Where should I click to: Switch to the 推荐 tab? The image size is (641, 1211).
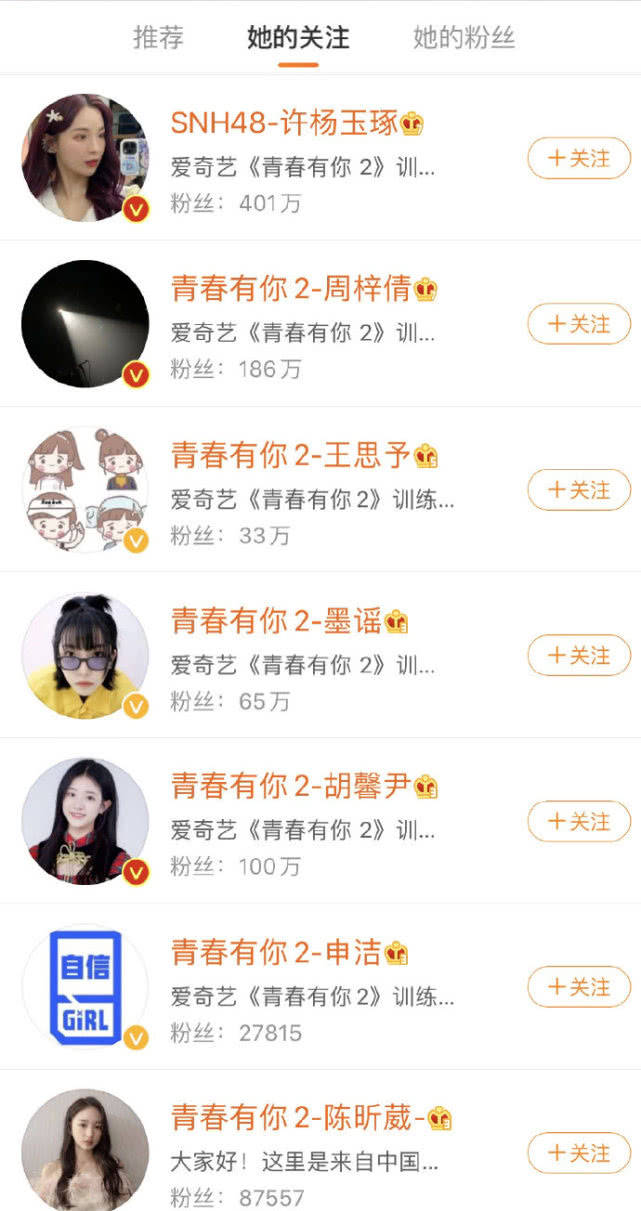158,38
